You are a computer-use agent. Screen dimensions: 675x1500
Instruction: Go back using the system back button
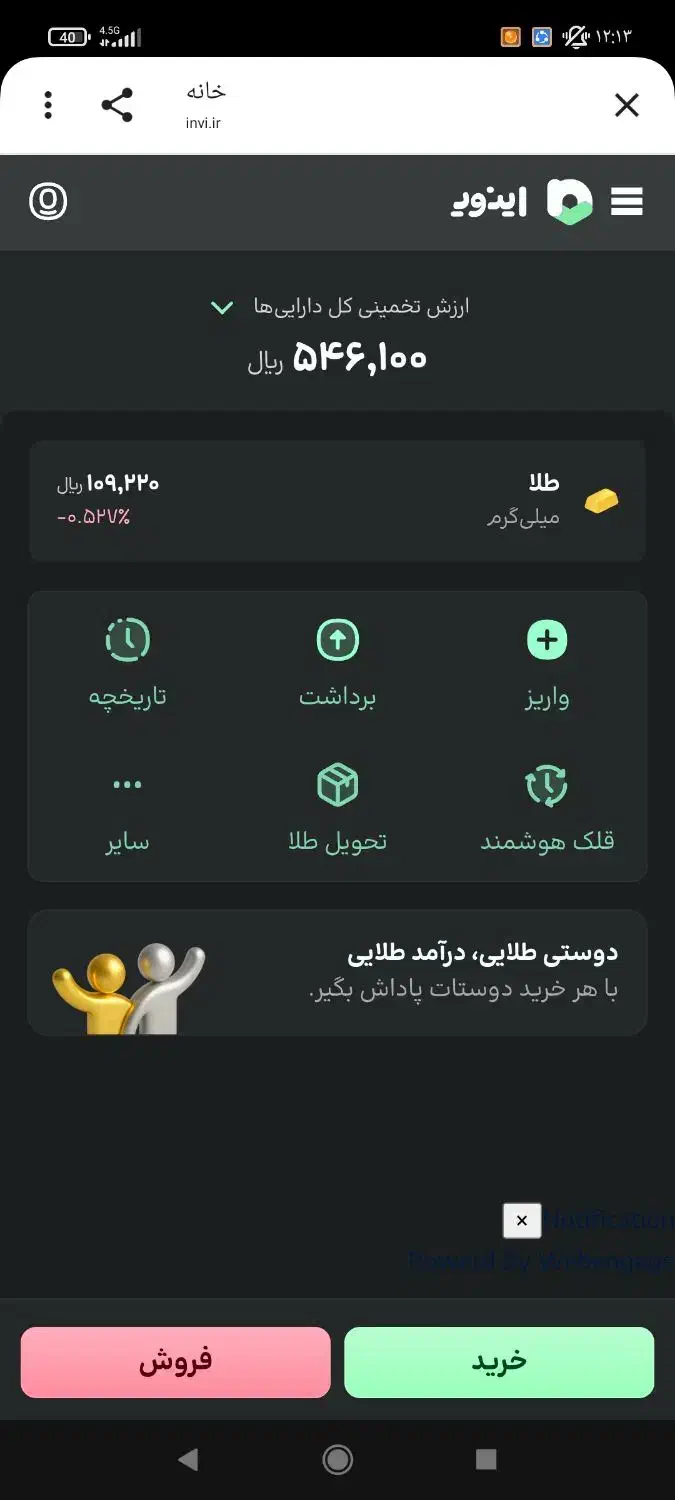tap(187, 1460)
